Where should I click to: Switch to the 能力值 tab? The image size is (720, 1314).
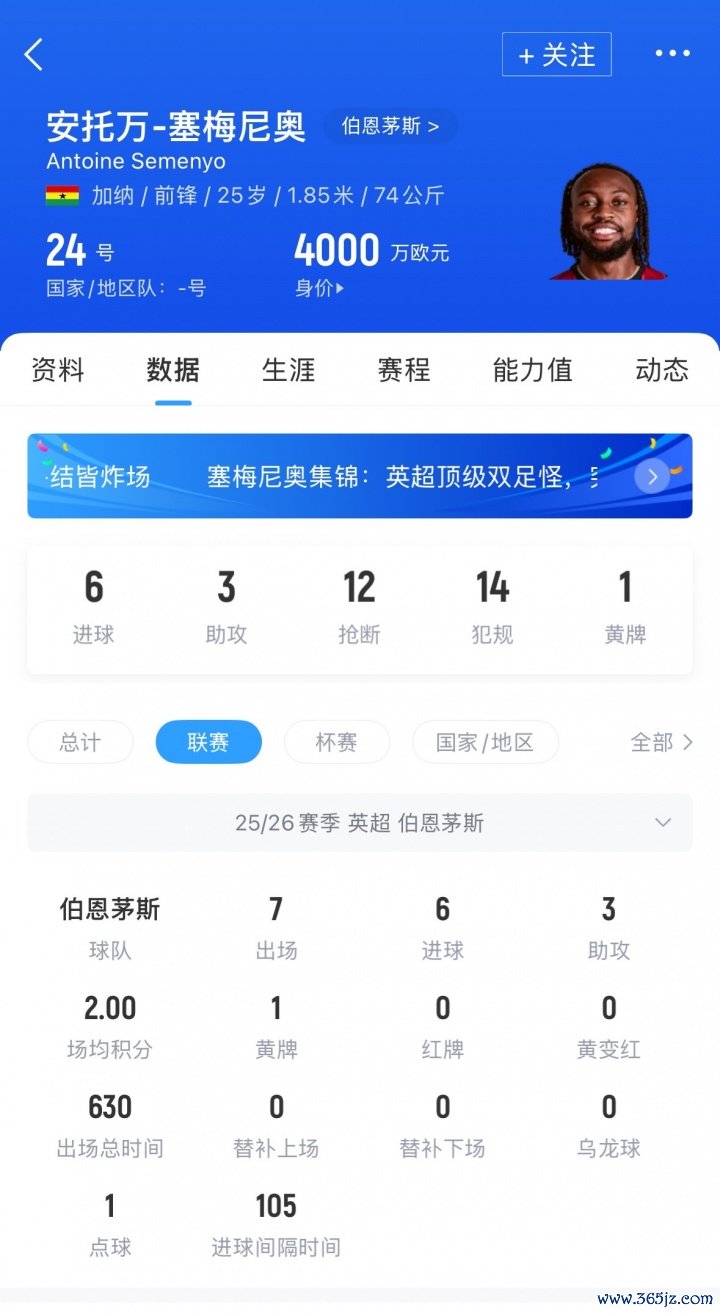532,370
